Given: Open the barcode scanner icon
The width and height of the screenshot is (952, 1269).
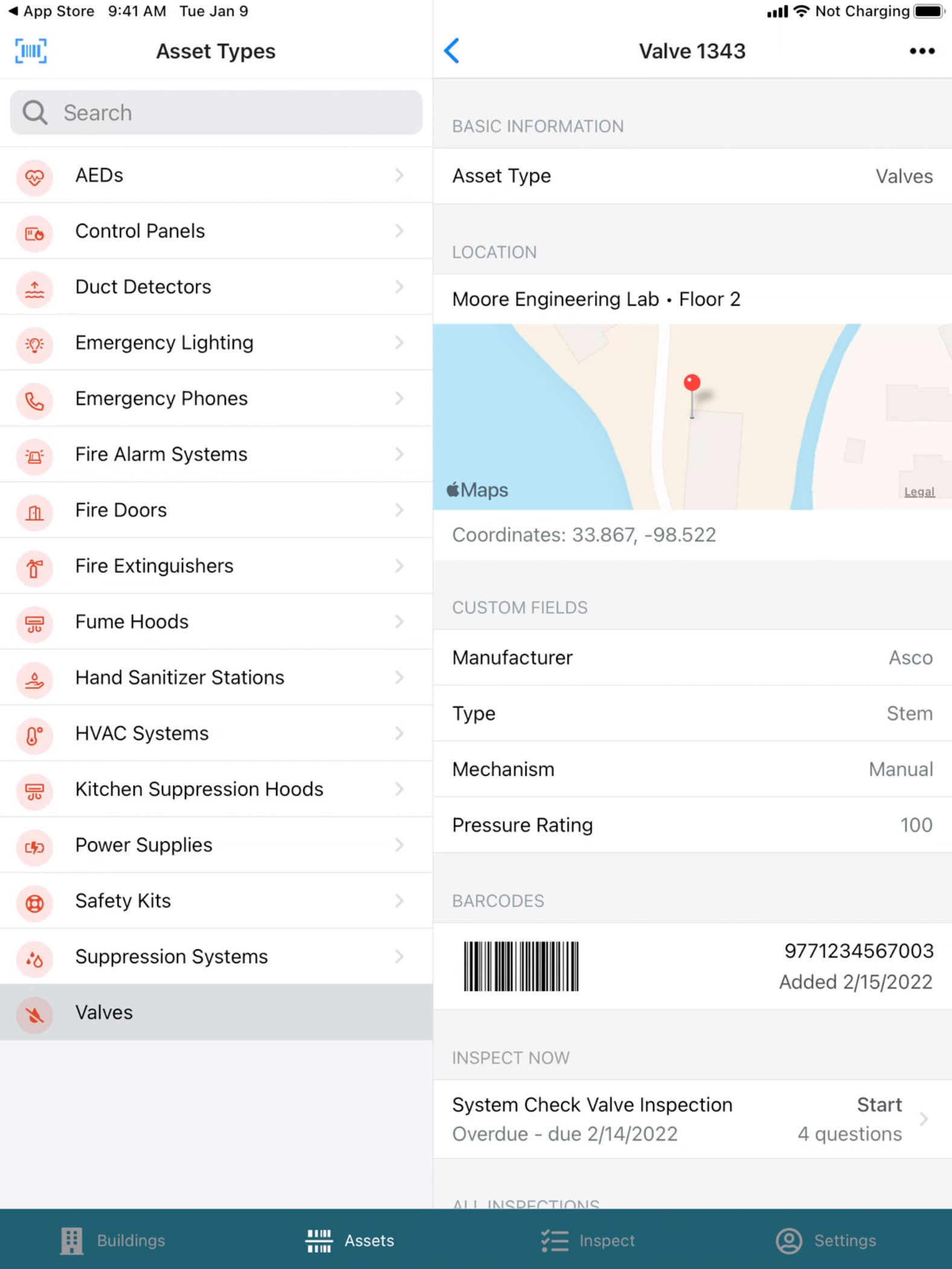Looking at the screenshot, I should pyautogui.click(x=31, y=51).
